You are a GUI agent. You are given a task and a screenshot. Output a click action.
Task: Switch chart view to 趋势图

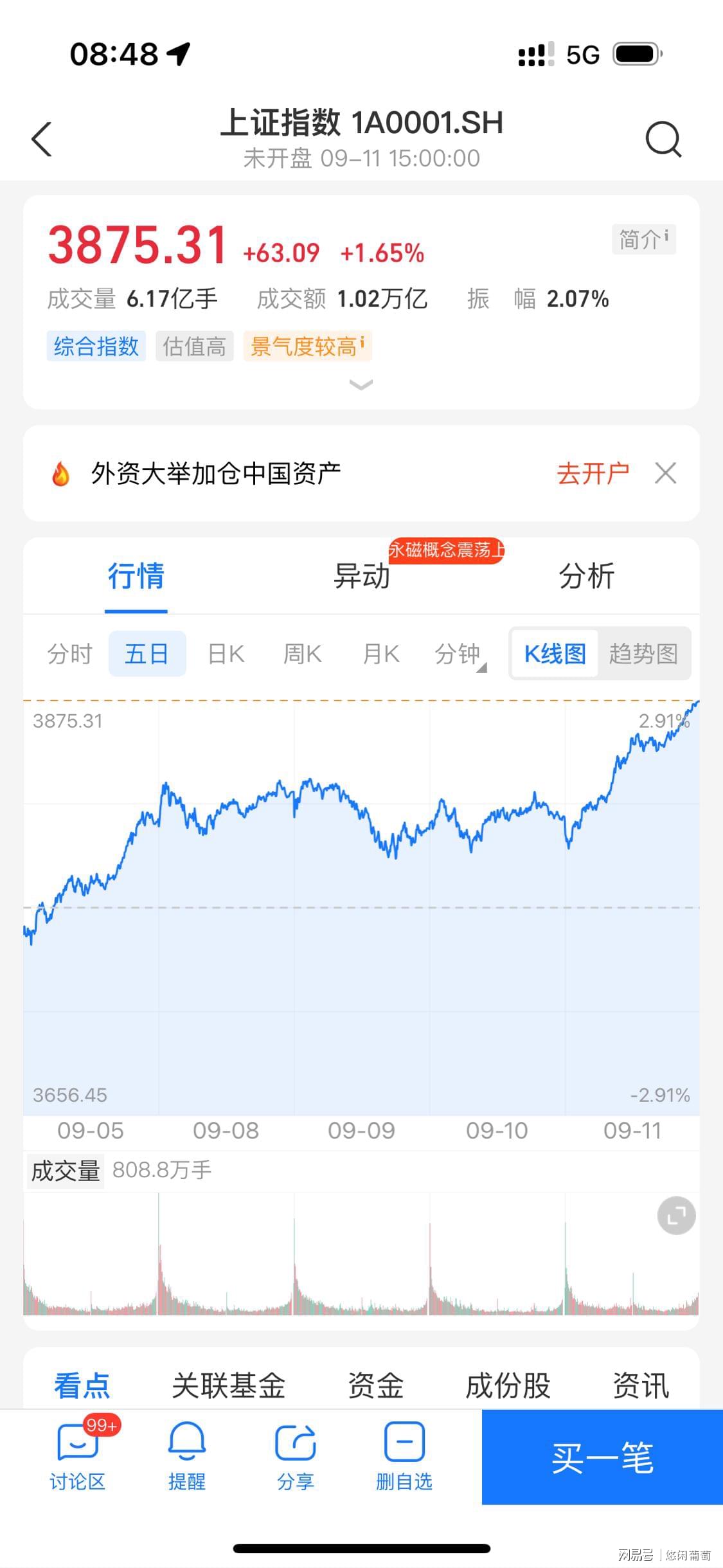tap(643, 654)
